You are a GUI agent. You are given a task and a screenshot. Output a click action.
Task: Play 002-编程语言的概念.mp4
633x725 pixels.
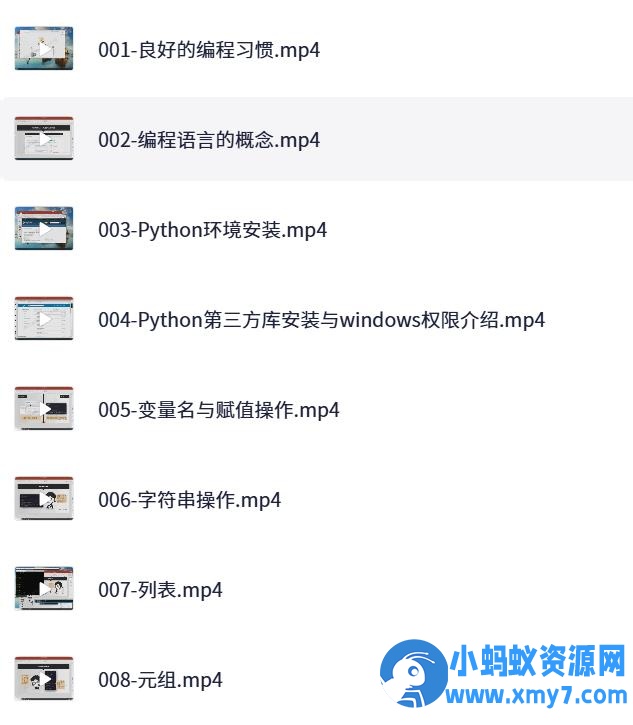click(x=209, y=139)
